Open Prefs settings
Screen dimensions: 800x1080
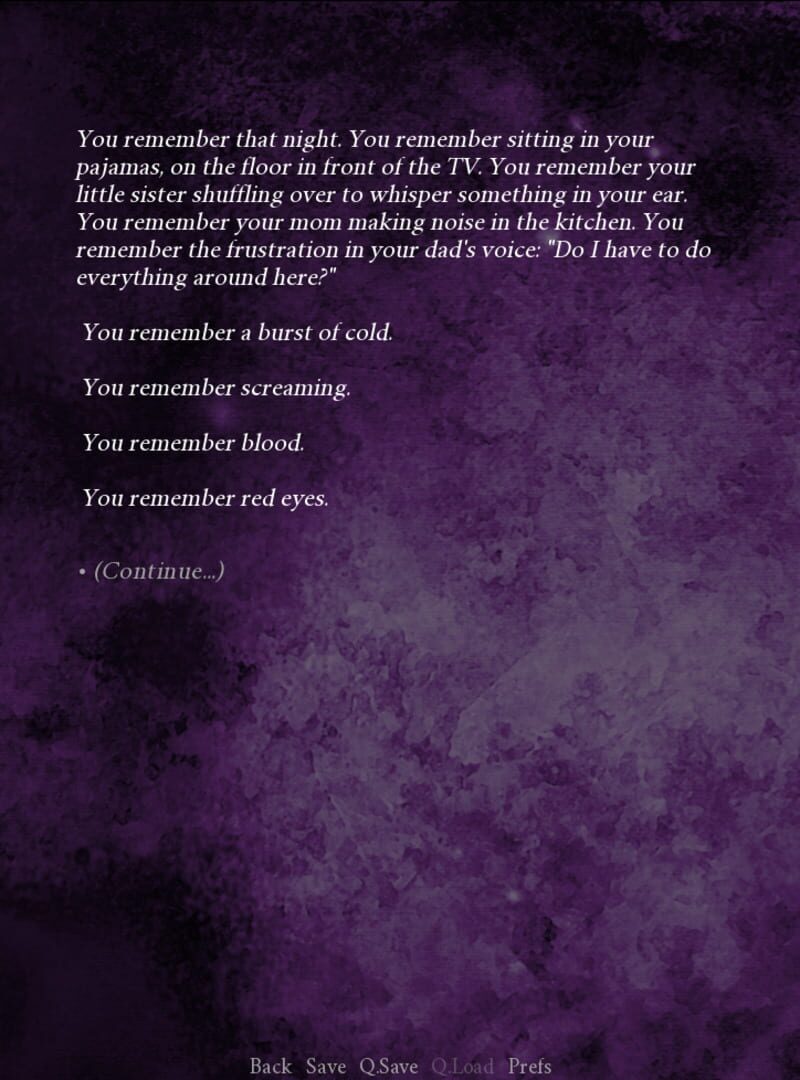click(x=530, y=1066)
